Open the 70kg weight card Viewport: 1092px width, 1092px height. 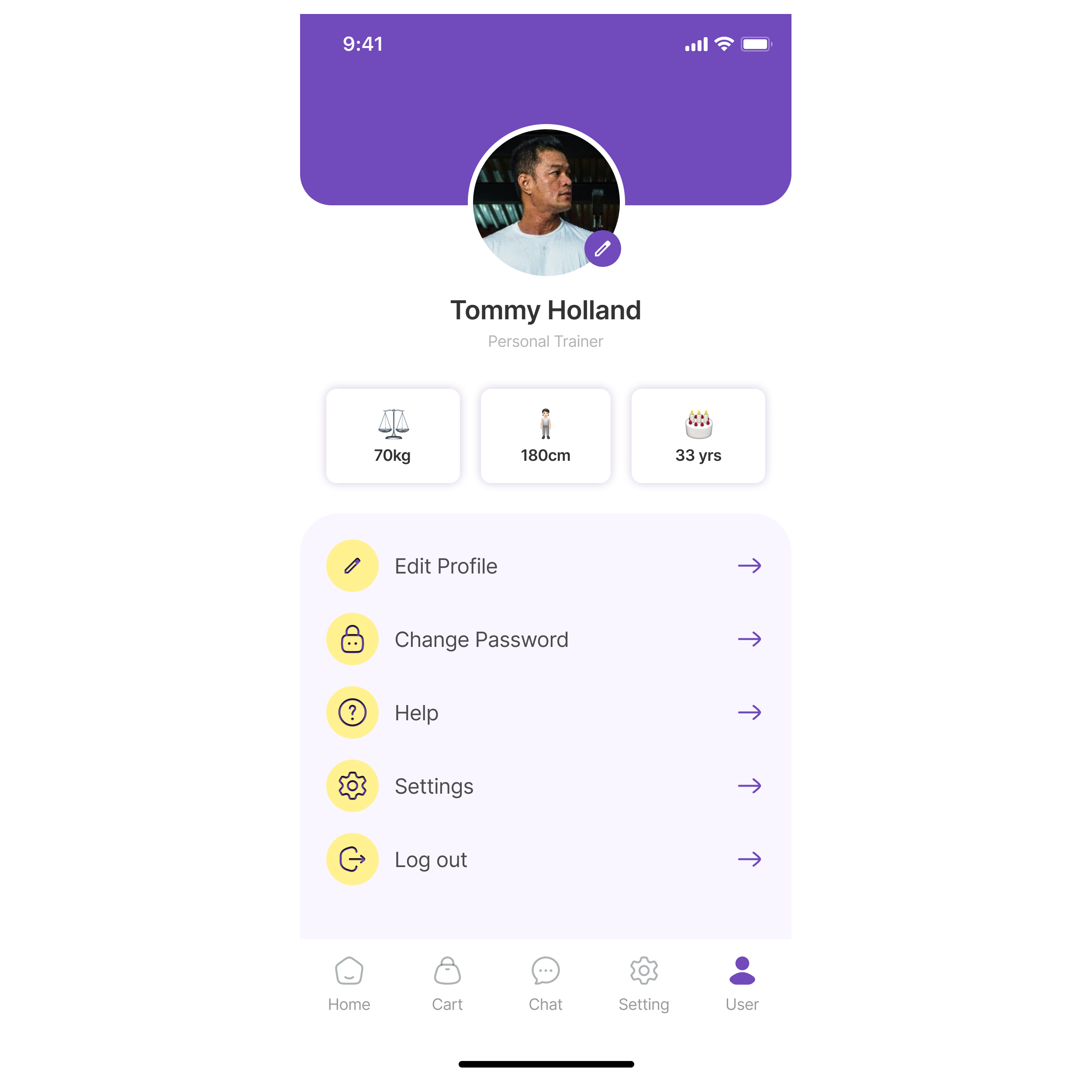tap(393, 436)
